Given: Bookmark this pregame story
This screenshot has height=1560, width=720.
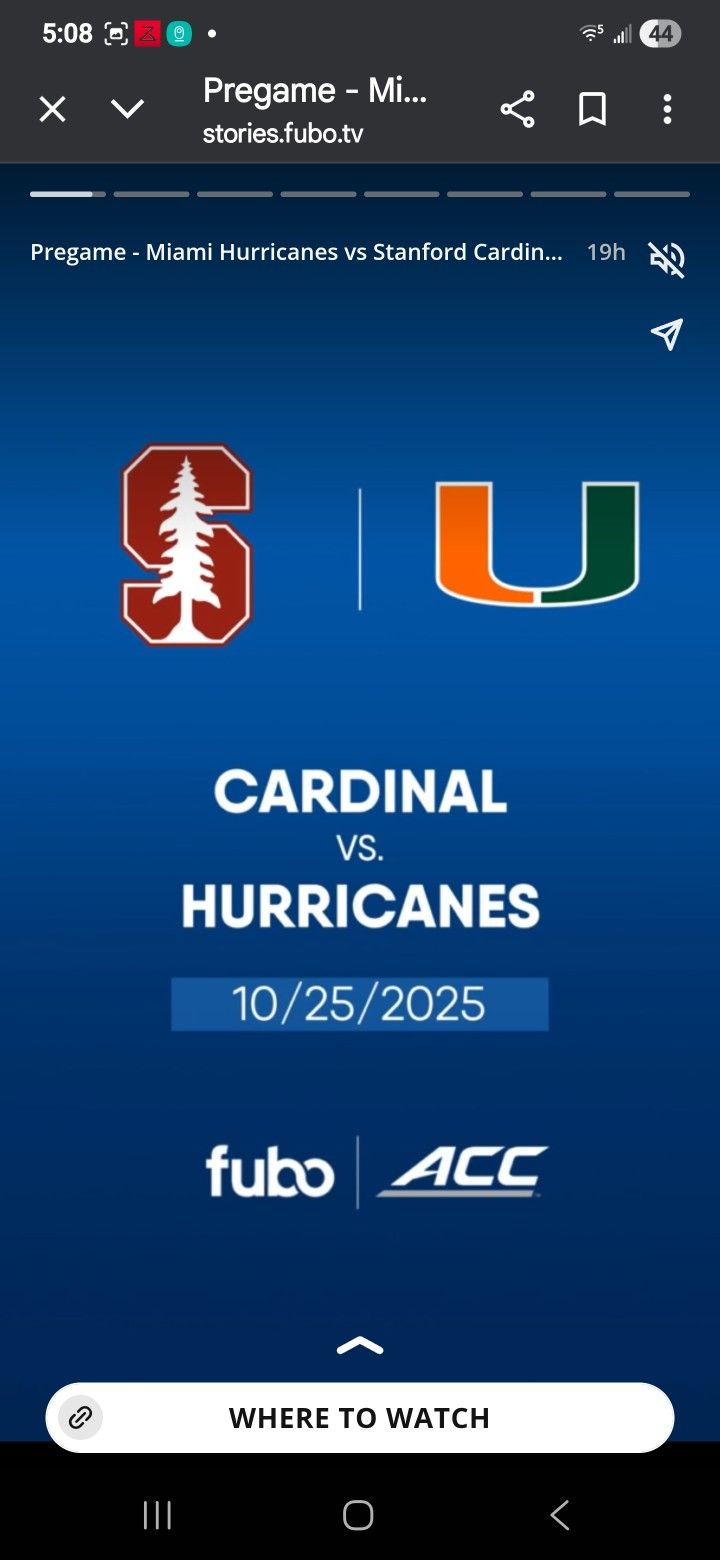Looking at the screenshot, I should pyautogui.click(x=592, y=109).
